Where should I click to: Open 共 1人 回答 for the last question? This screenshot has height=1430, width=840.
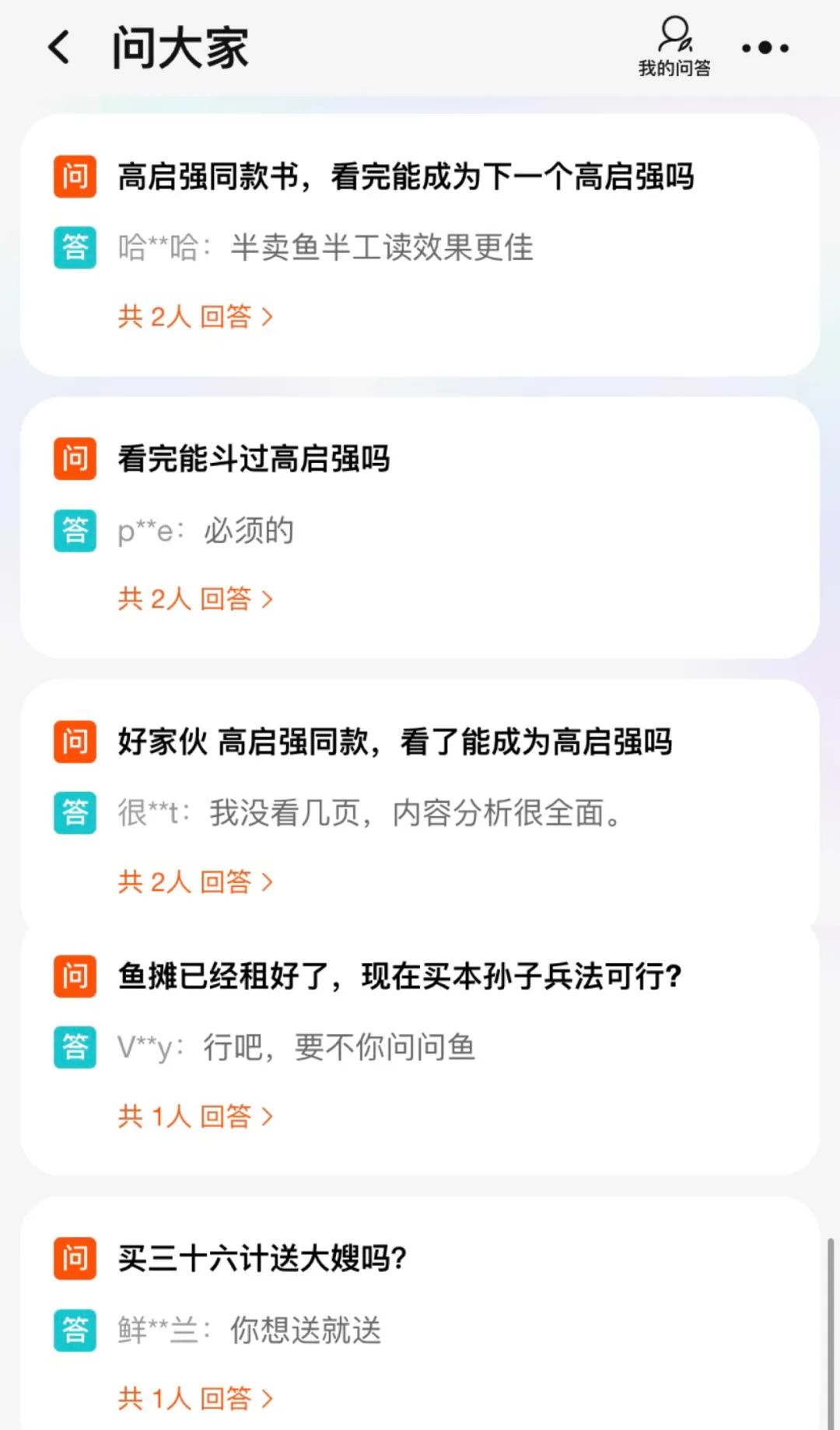click(193, 1398)
